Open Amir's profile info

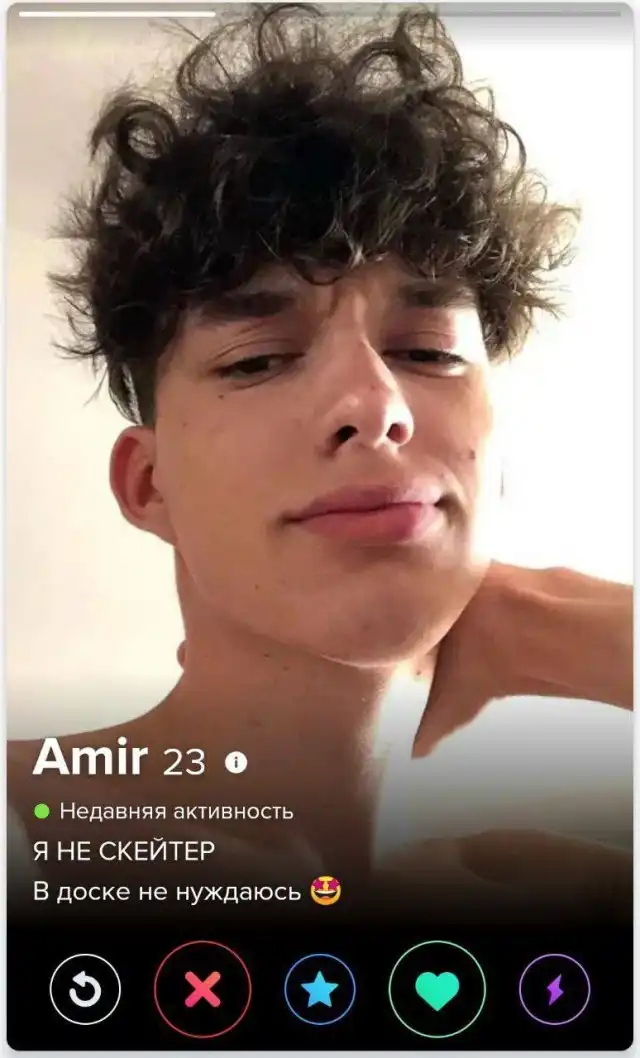click(236, 762)
